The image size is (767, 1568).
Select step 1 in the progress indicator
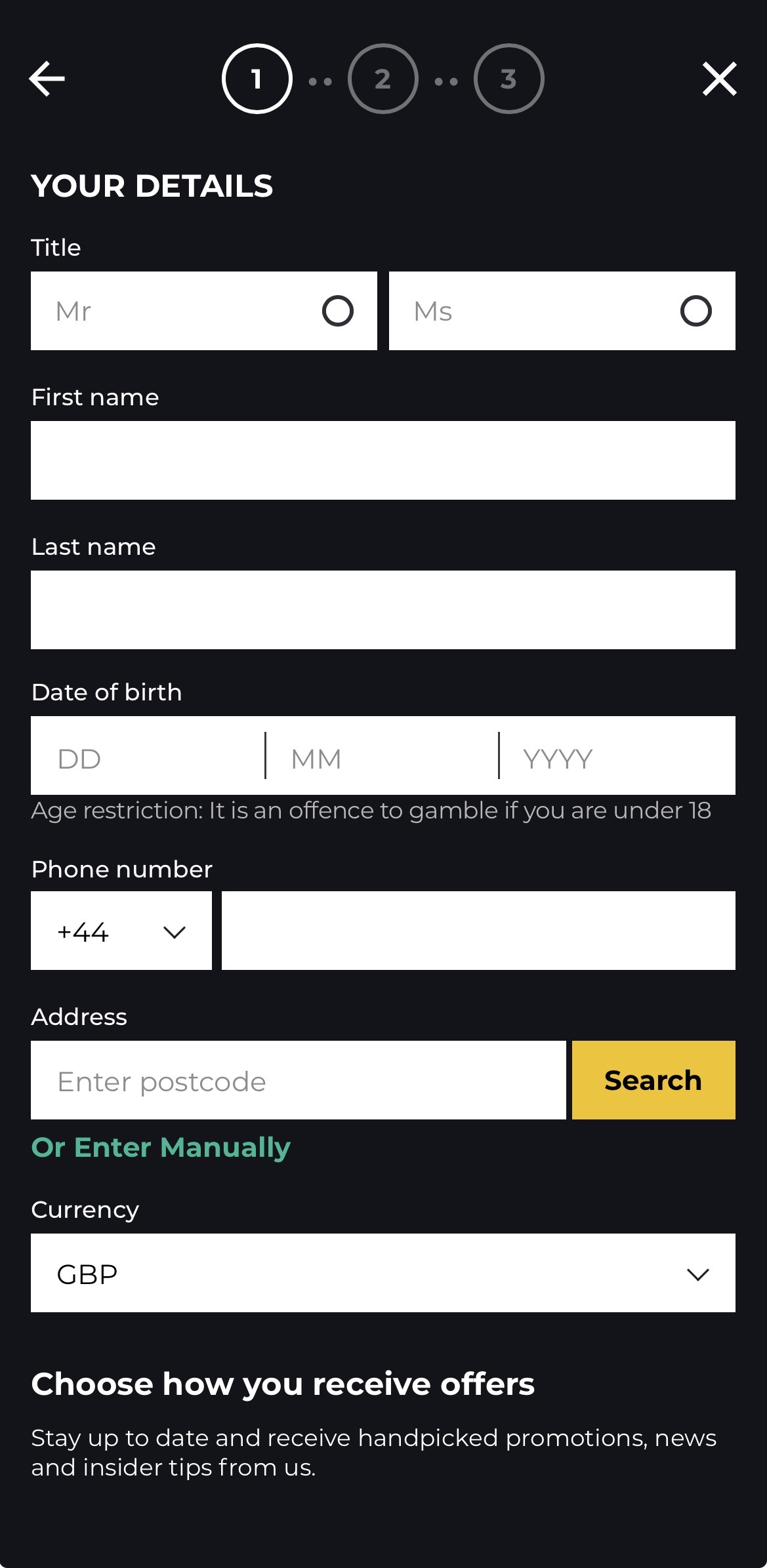tap(257, 78)
